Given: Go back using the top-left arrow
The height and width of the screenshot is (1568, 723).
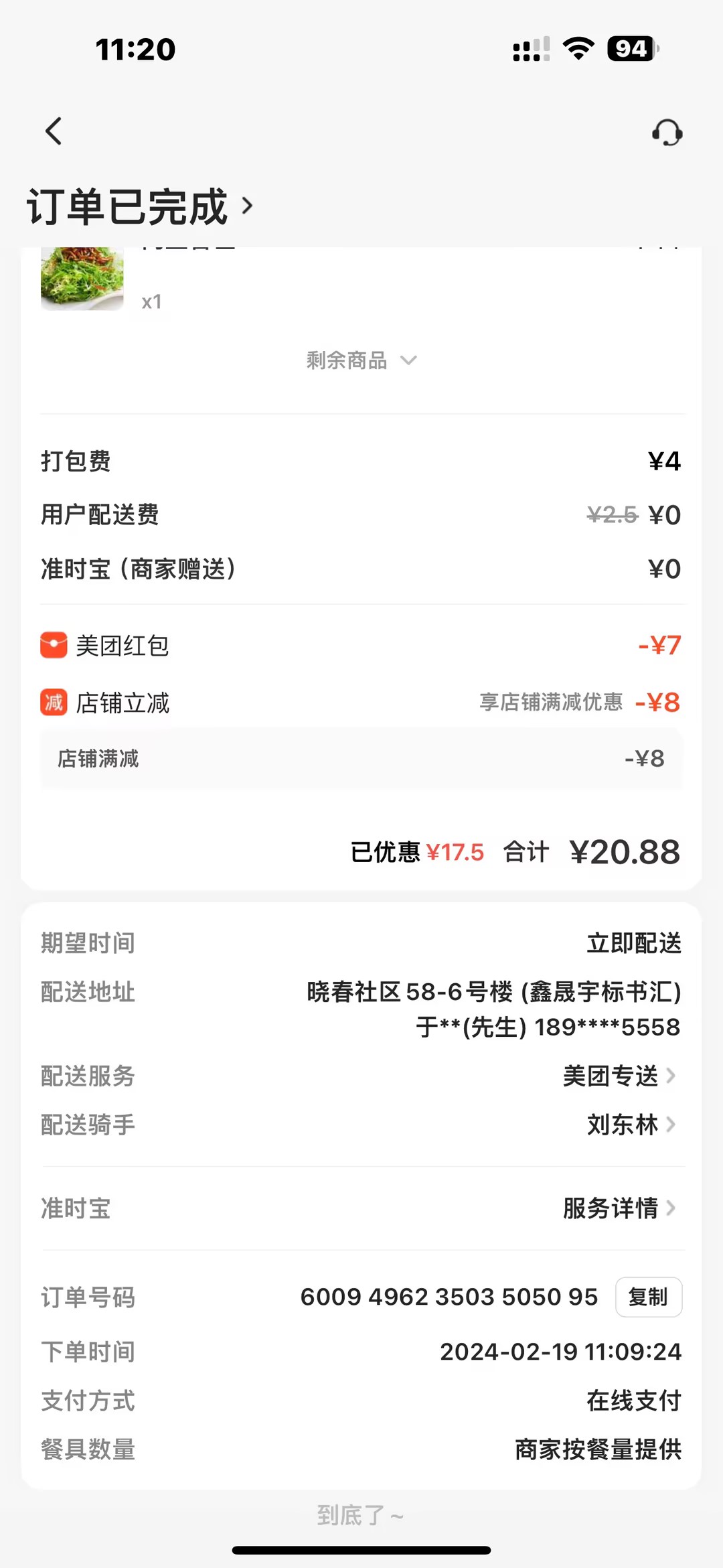Looking at the screenshot, I should click(x=54, y=131).
